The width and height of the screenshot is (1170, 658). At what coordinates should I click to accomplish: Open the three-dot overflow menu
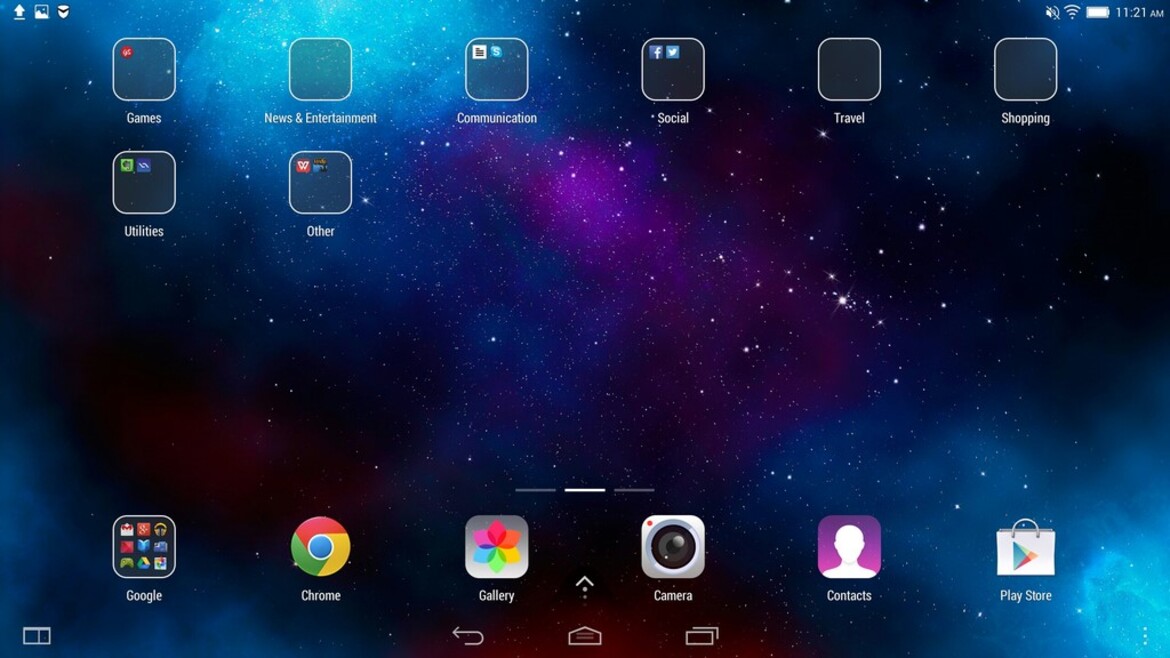(x=1145, y=636)
